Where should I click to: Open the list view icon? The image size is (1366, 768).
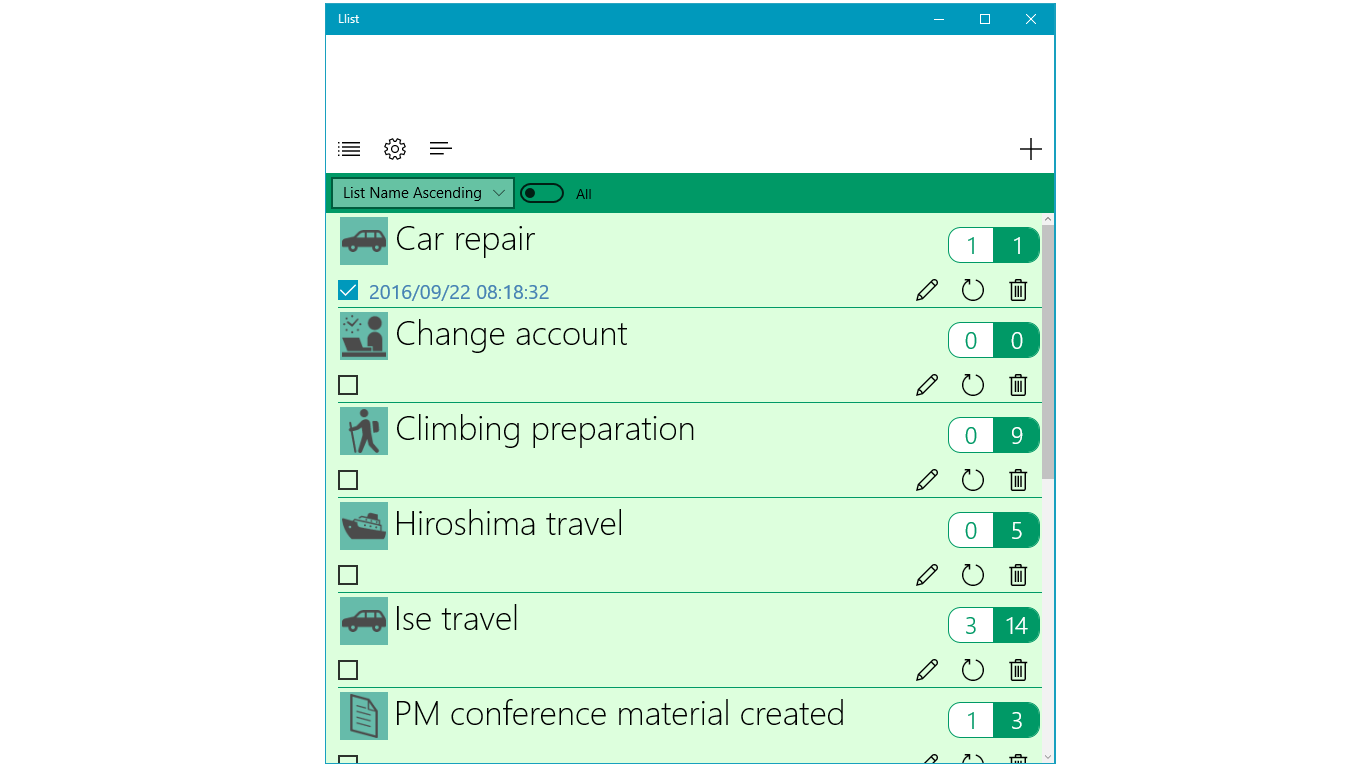349,149
